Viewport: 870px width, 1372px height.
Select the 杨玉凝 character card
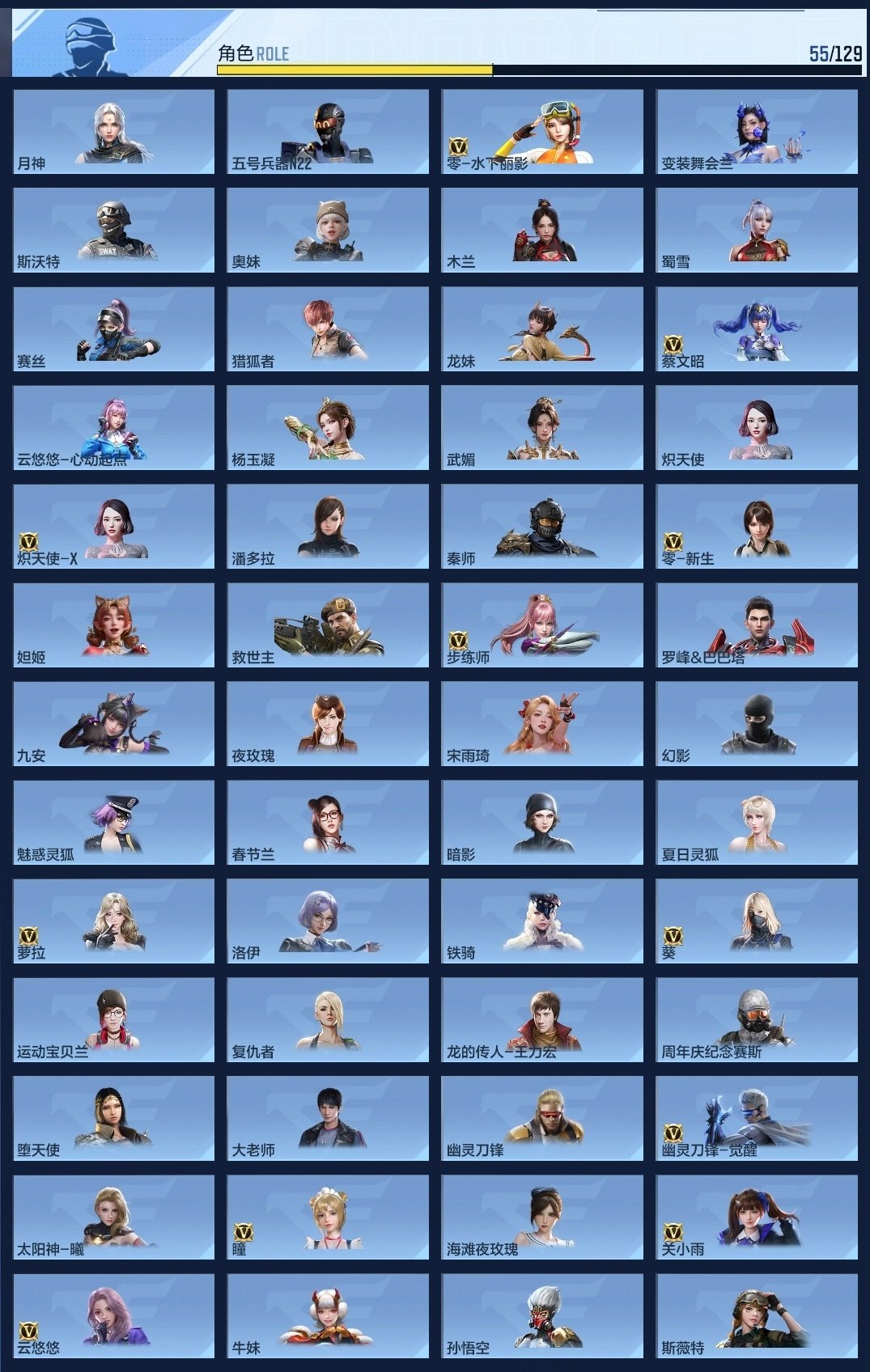pos(328,427)
